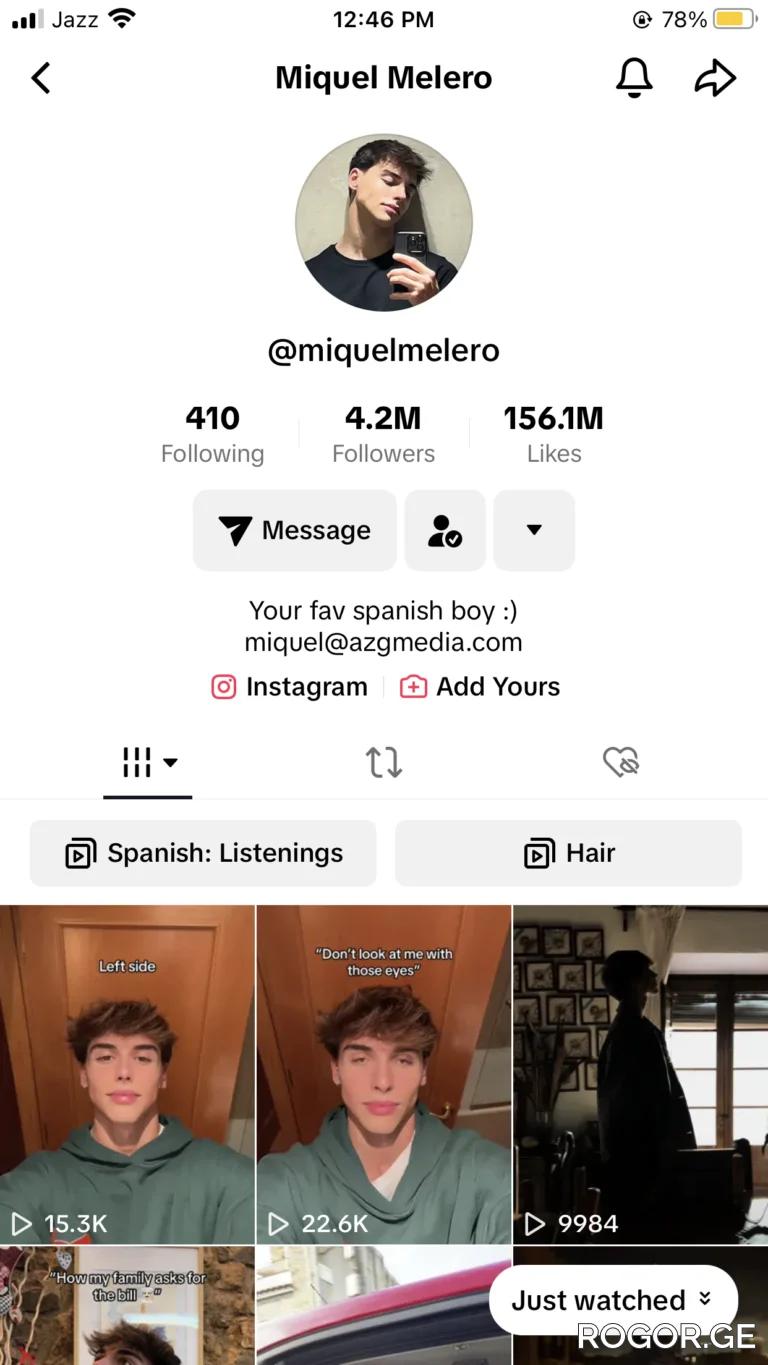Select the videos grid tab
The width and height of the screenshot is (768, 1365).
pos(148,763)
